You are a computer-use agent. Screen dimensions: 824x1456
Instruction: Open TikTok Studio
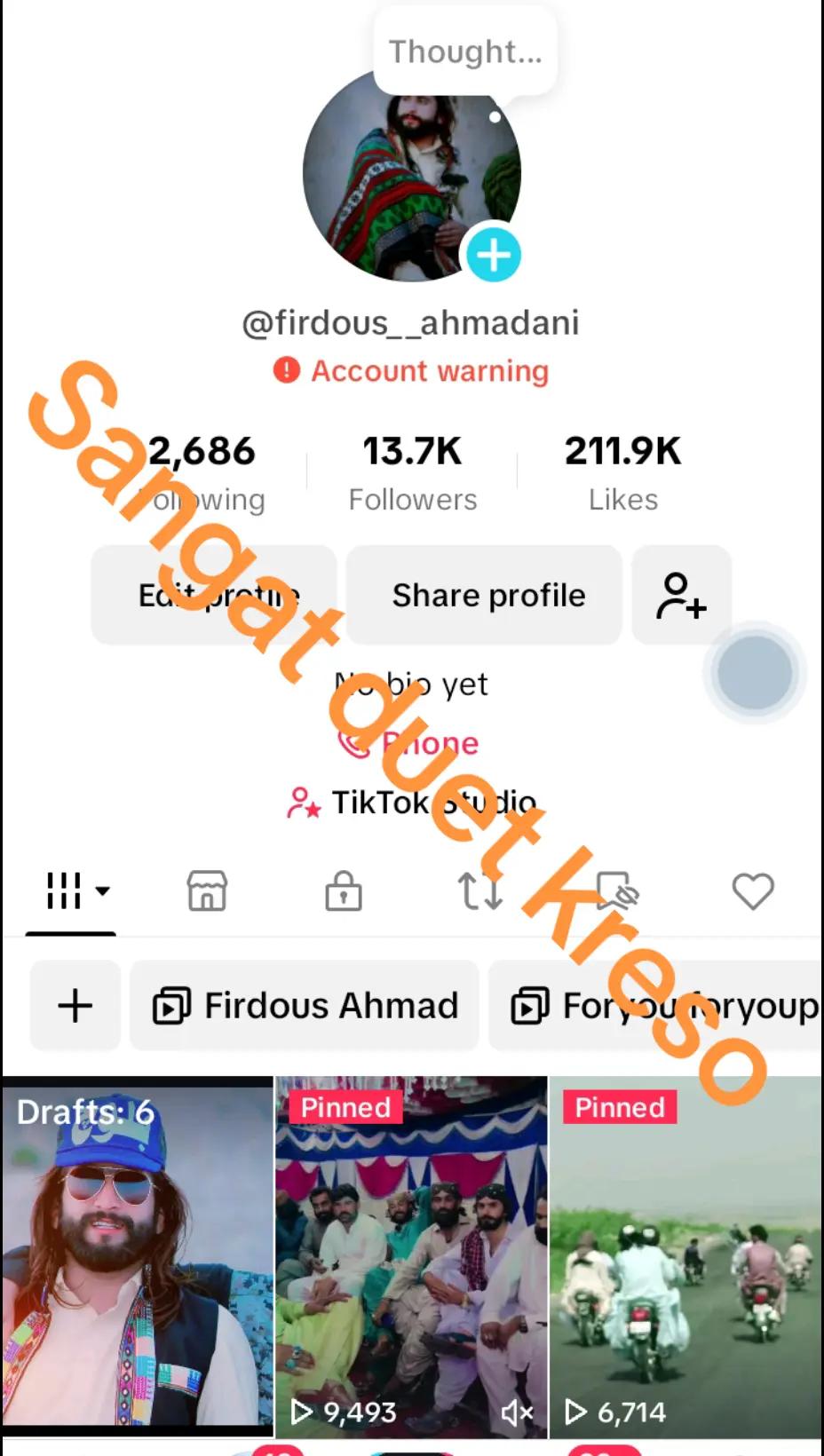tap(412, 803)
